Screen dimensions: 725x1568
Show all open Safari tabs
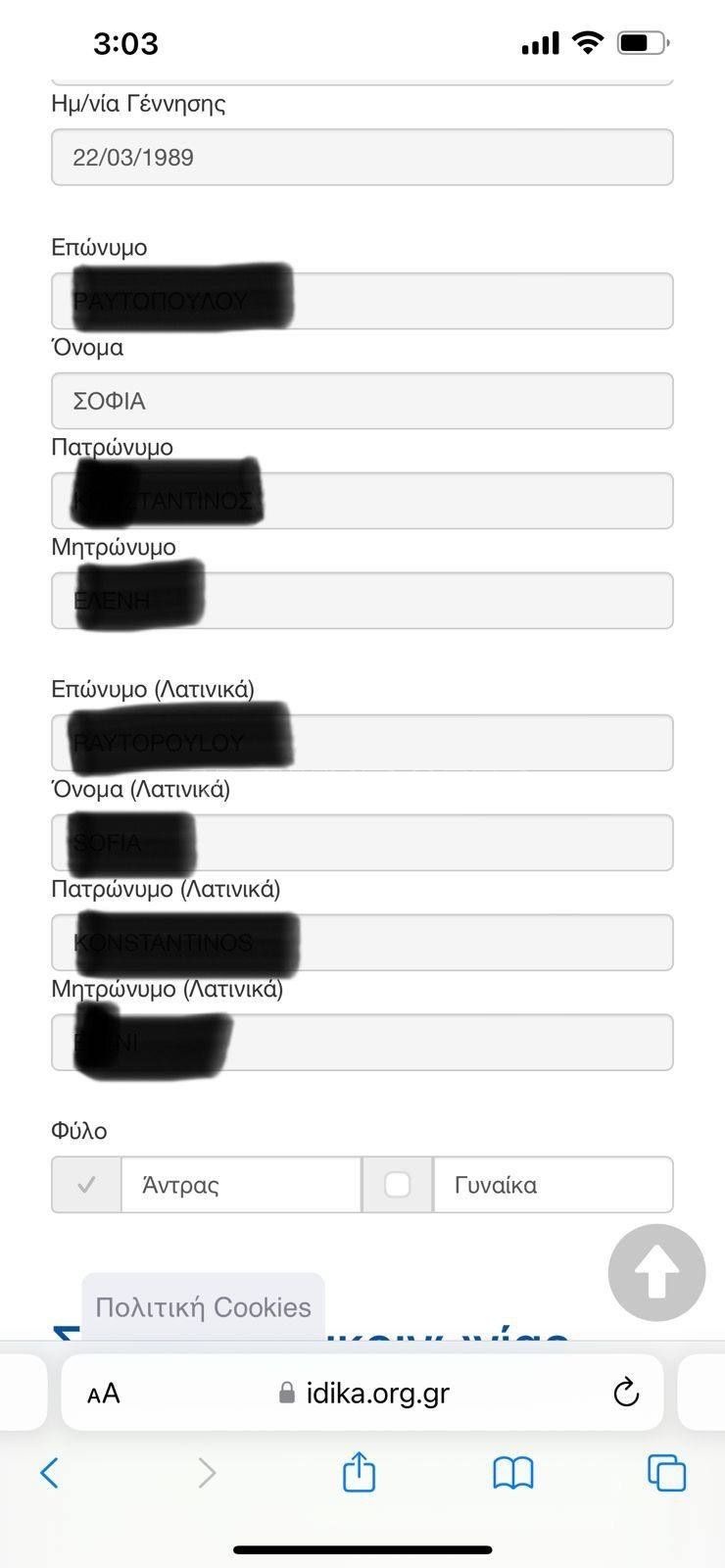click(666, 1472)
